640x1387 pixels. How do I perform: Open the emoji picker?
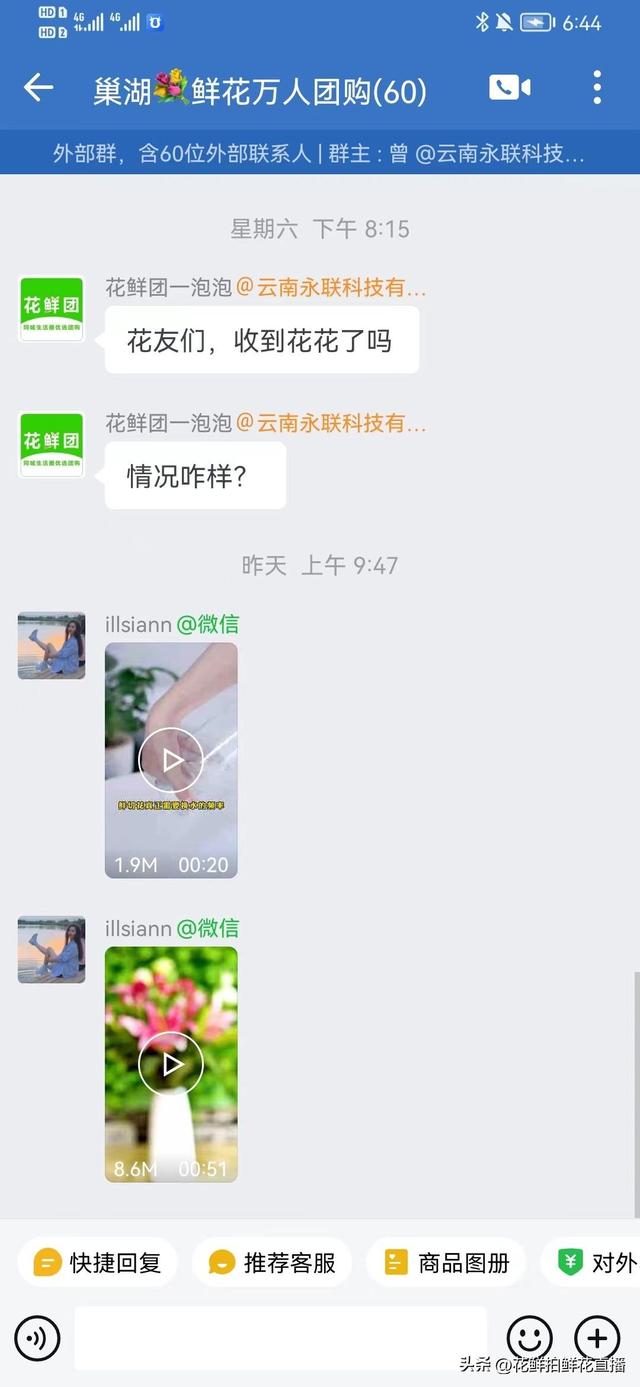click(529, 1338)
